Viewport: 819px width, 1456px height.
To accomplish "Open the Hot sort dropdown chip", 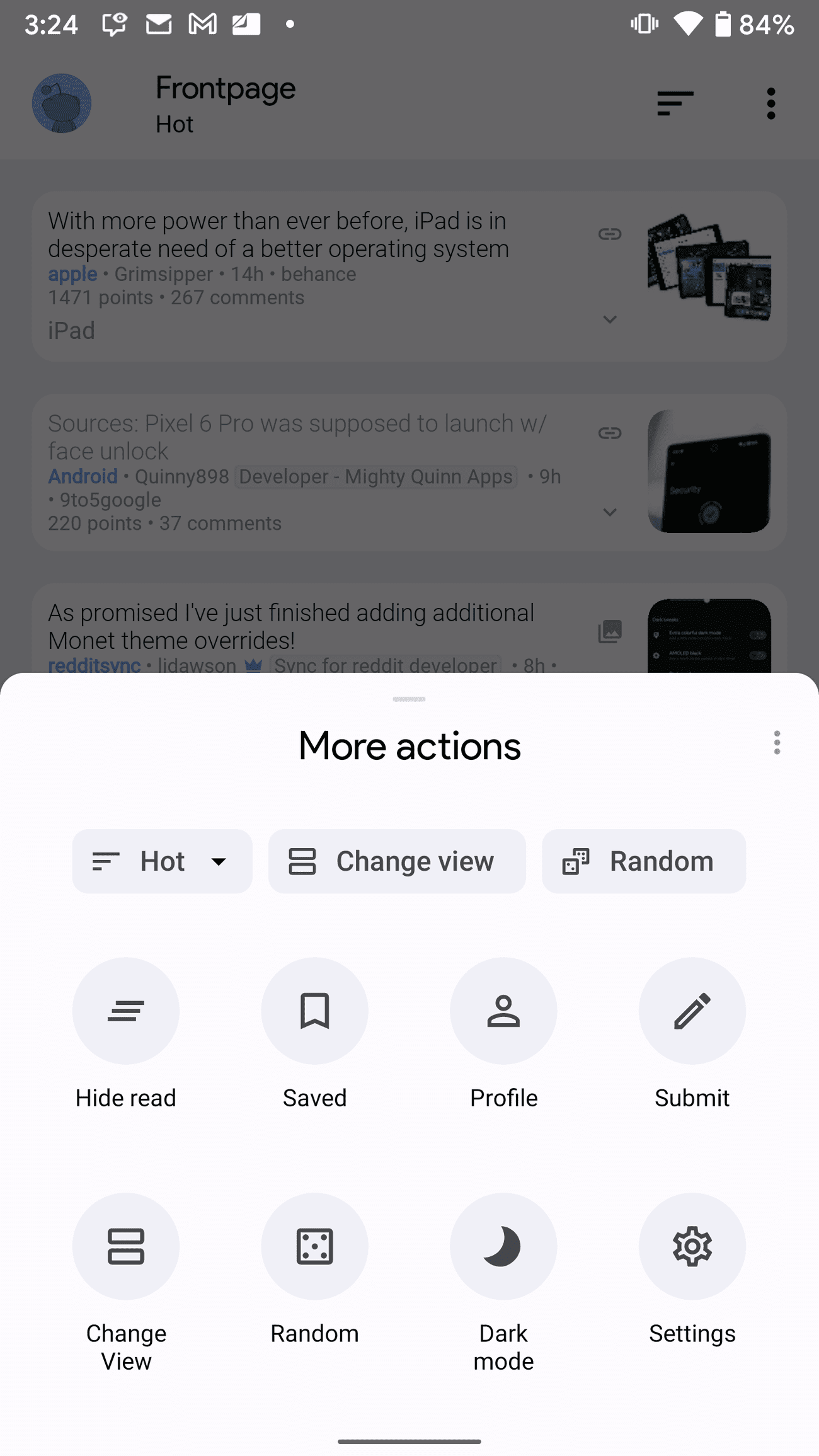I will click(x=162, y=861).
